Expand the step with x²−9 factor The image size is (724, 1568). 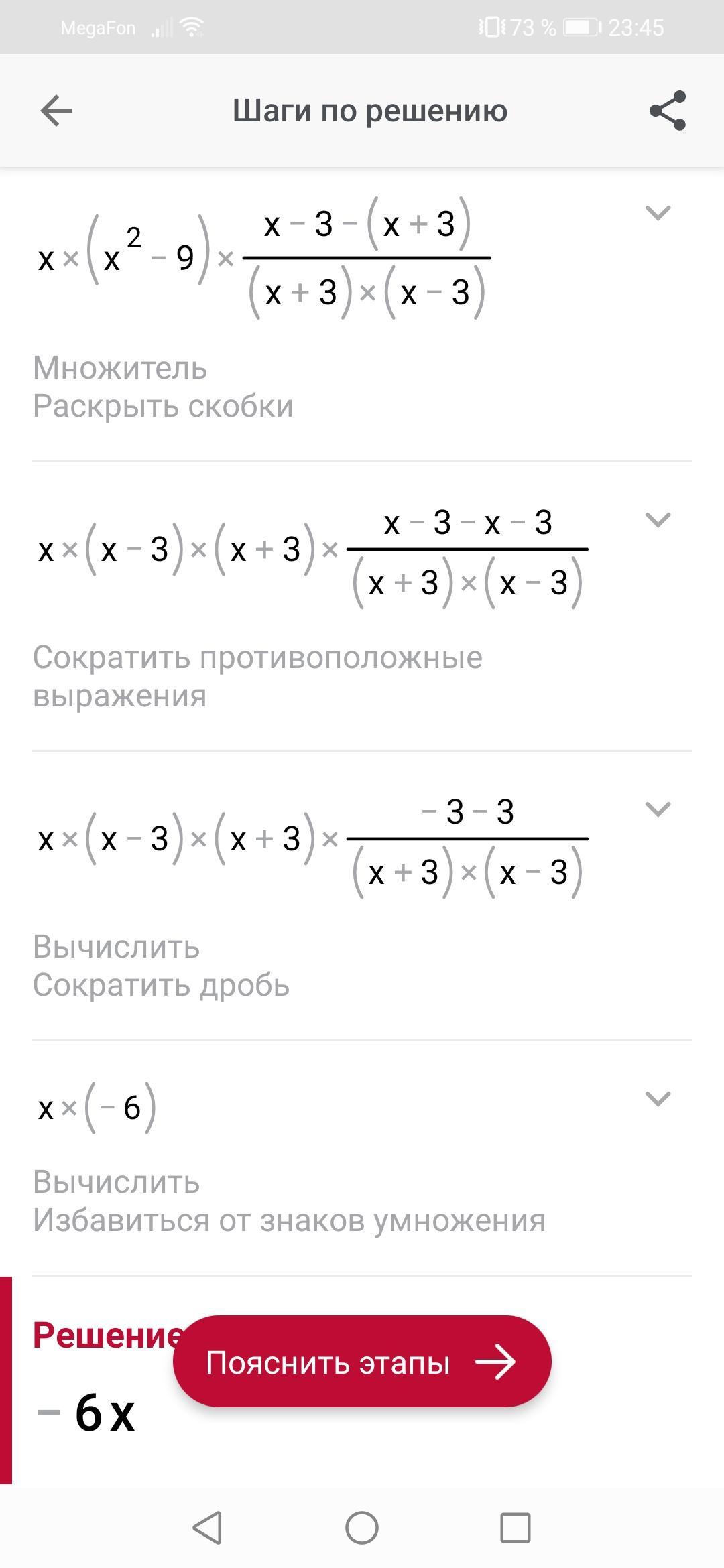[657, 213]
